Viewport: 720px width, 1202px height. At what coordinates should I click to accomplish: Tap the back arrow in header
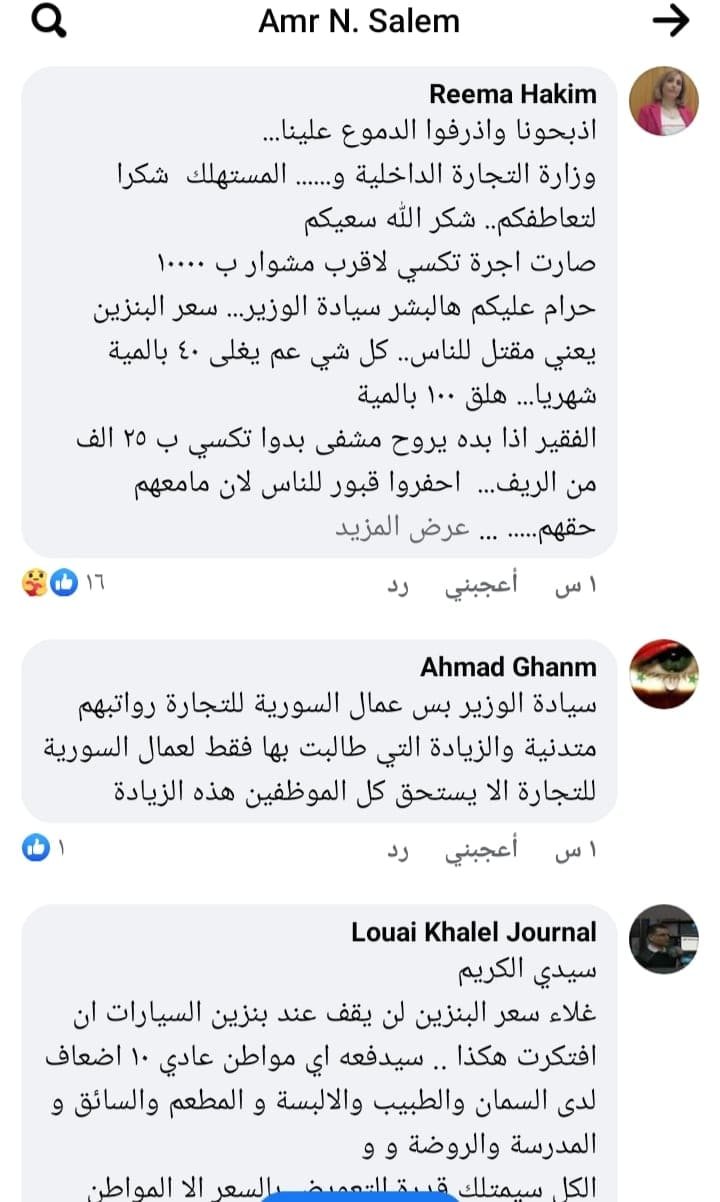click(670, 21)
